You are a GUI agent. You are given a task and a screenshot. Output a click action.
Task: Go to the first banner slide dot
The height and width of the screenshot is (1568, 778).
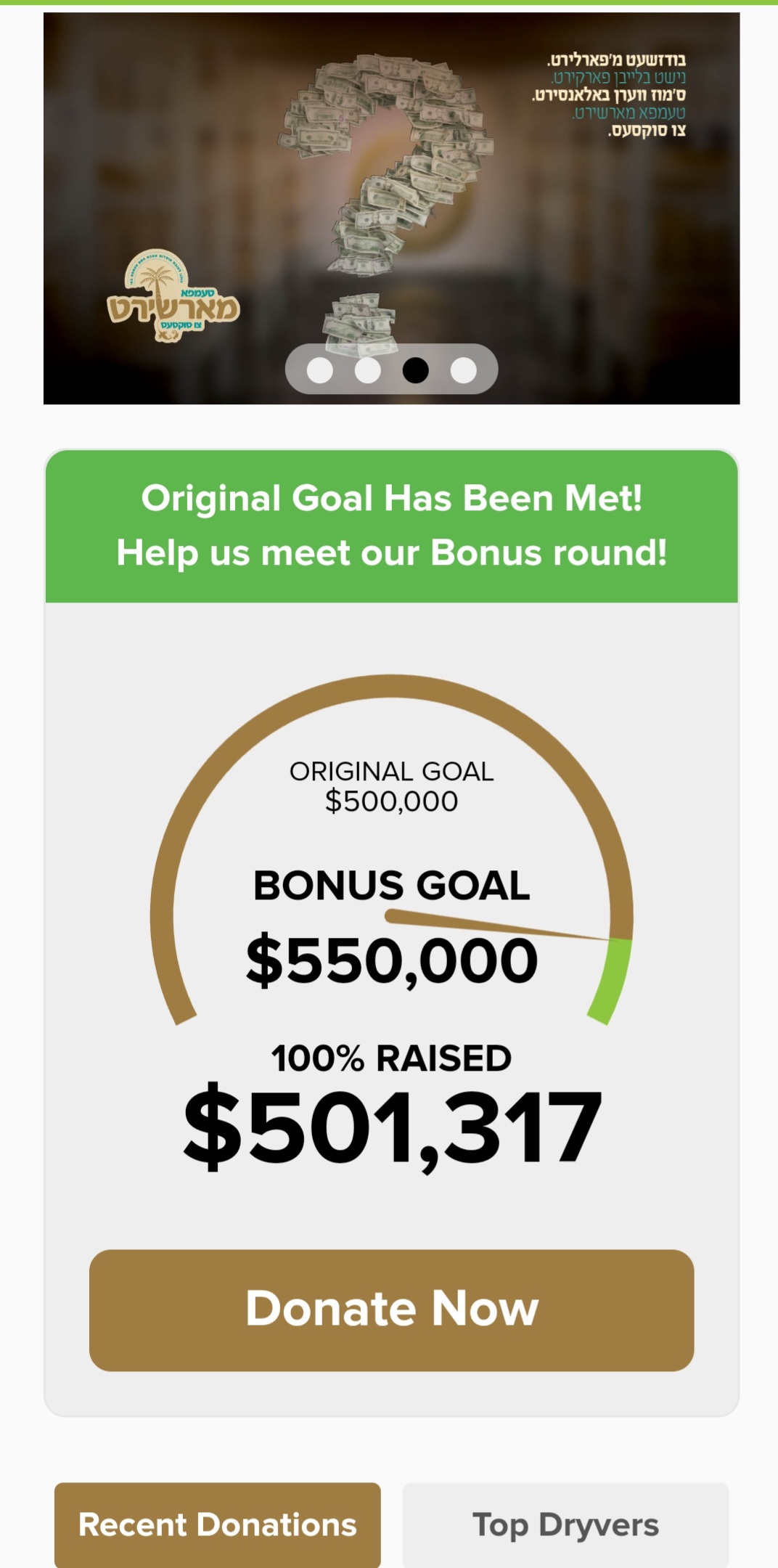click(x=320, y=370)
